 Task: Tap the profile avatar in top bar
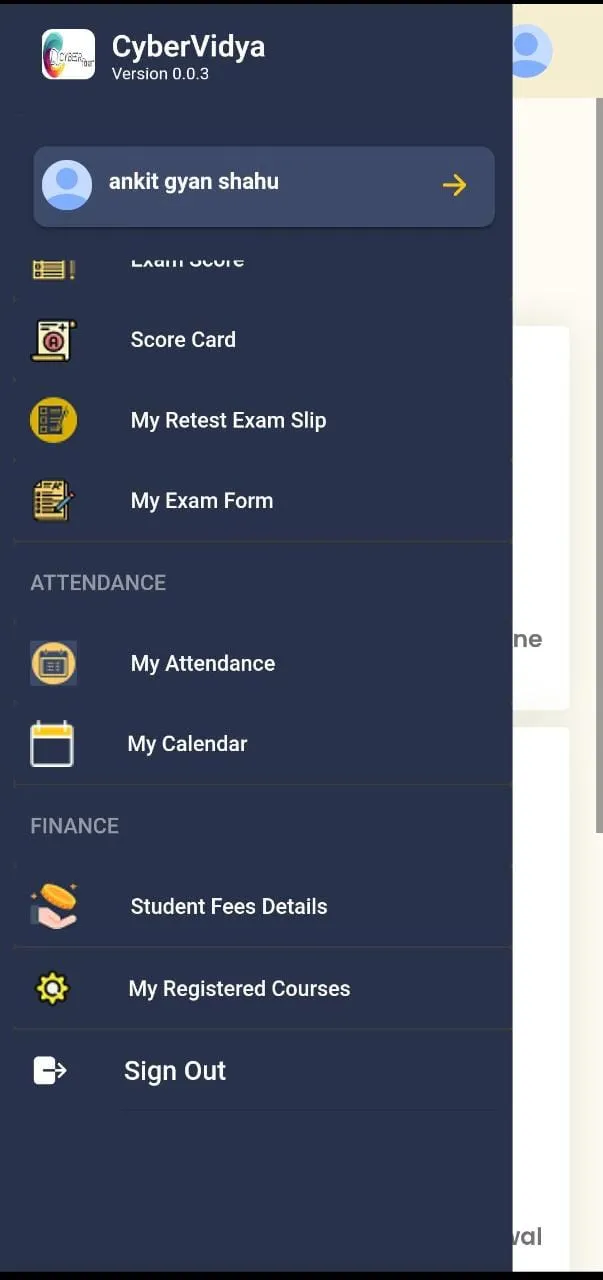coord(529,50)
